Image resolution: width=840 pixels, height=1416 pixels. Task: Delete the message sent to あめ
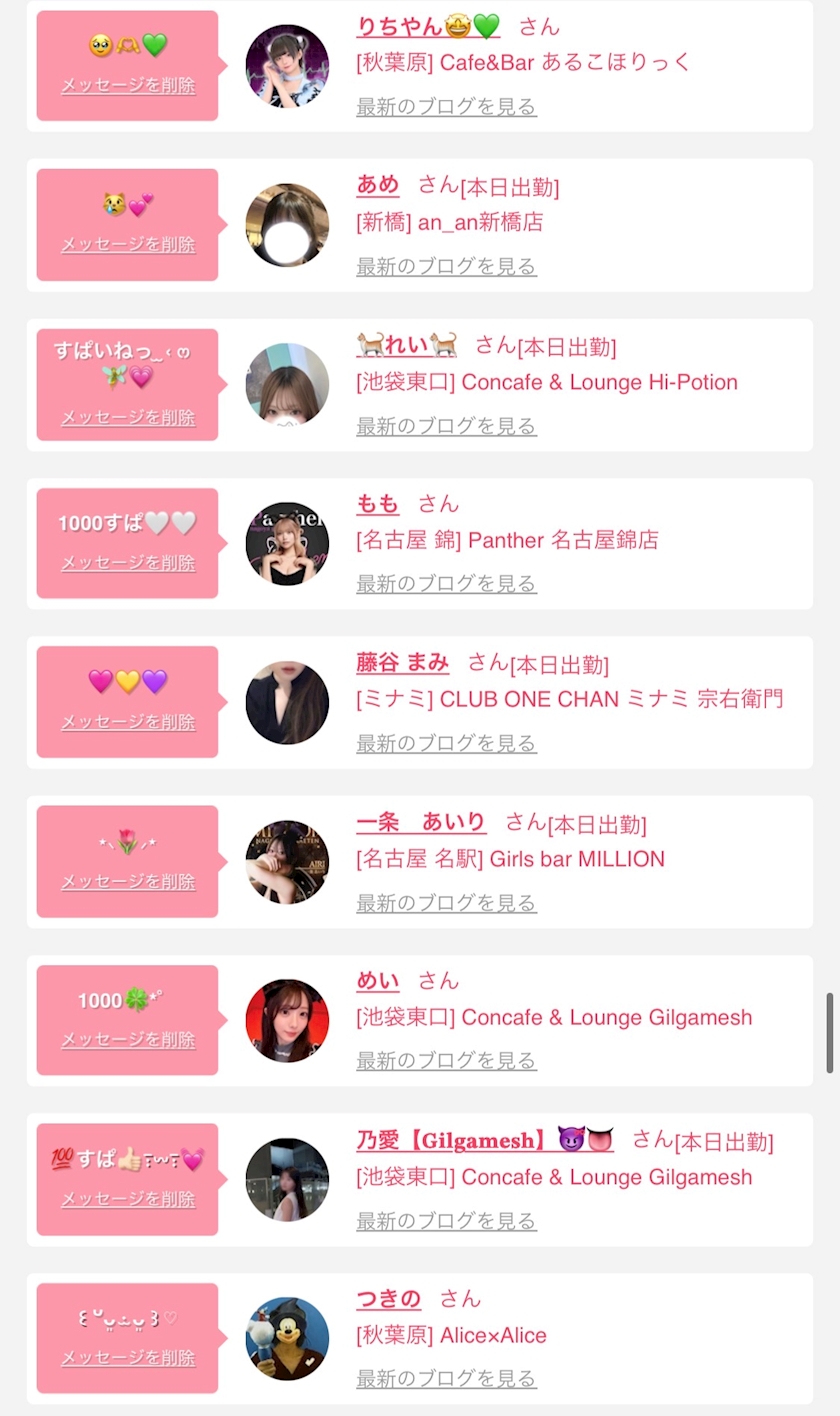tap(128, 244)
